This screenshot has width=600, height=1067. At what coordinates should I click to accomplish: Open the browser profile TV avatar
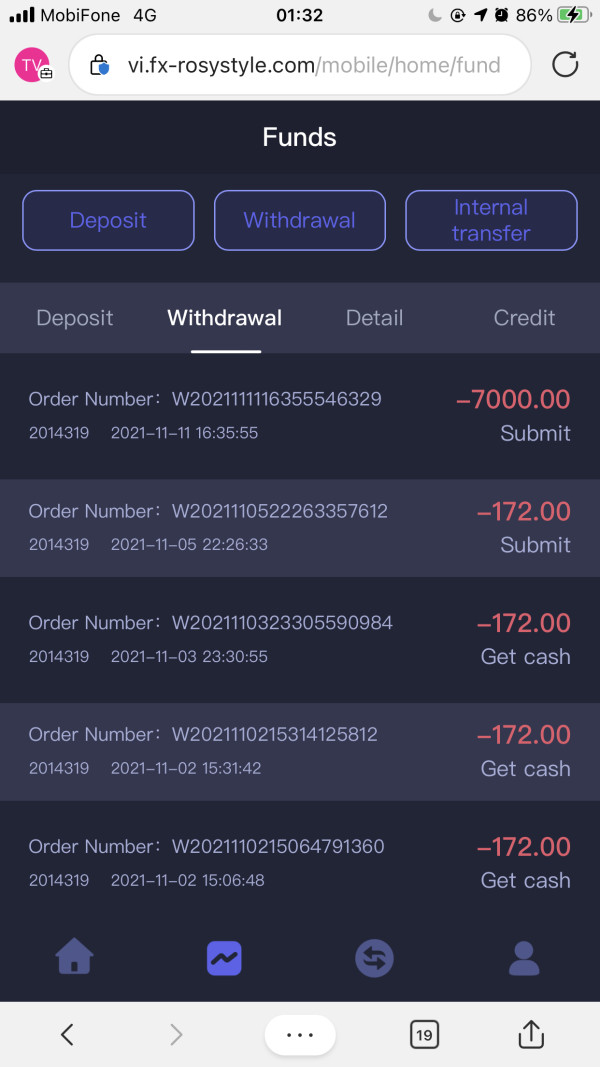click(x=33, y=65)
